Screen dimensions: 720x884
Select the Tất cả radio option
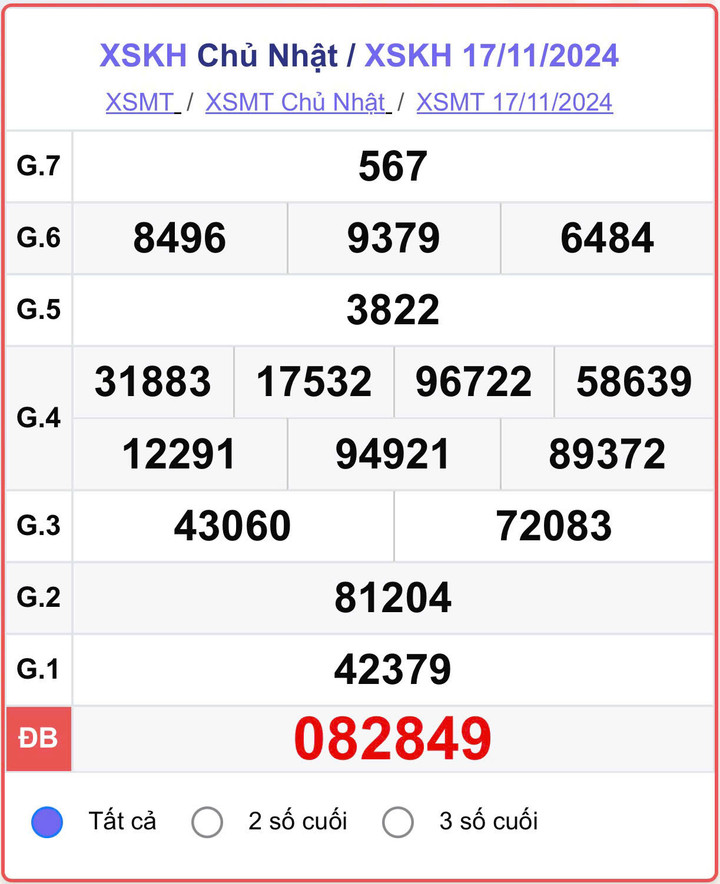pos(47,822)
